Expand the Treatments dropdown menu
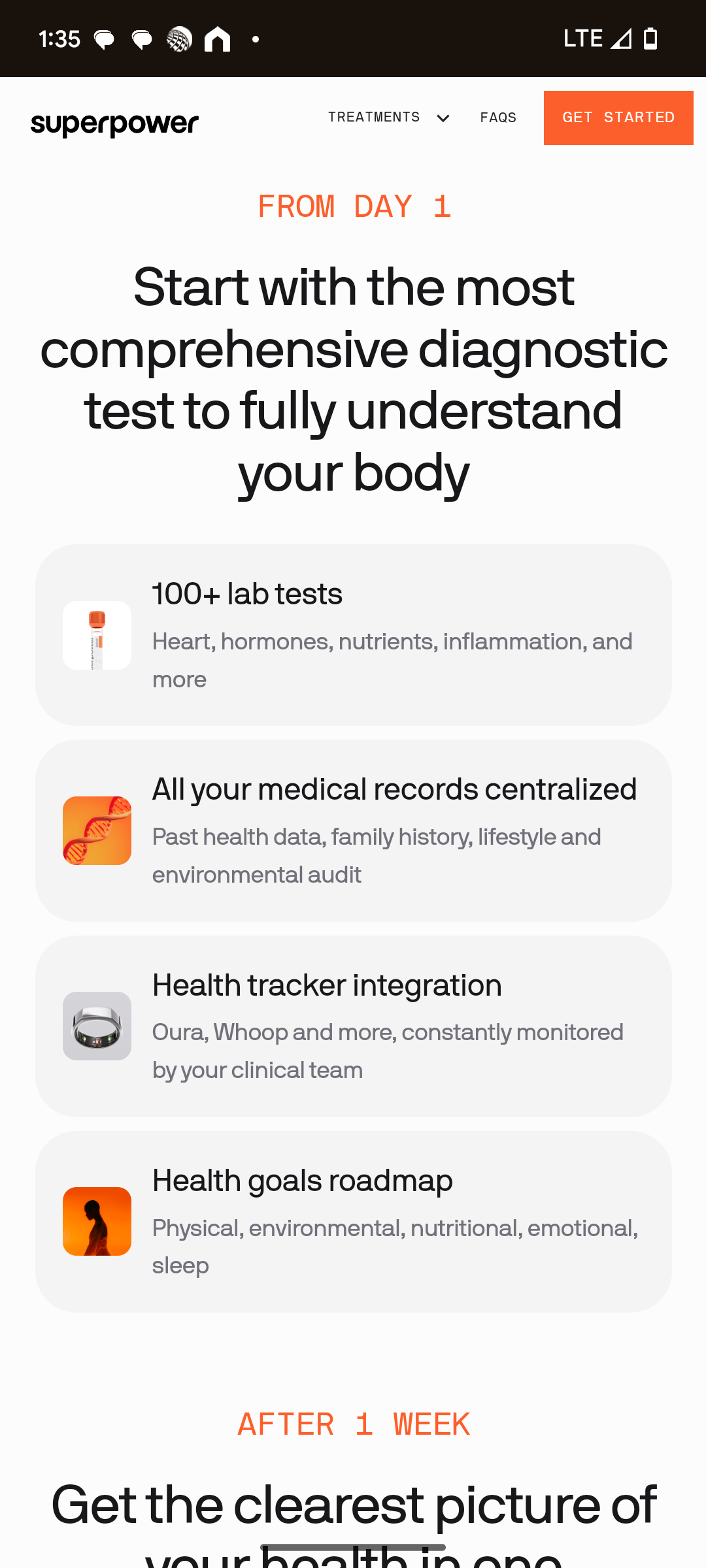This screenshot has width=706, height=1568. (x=389, y=118)
